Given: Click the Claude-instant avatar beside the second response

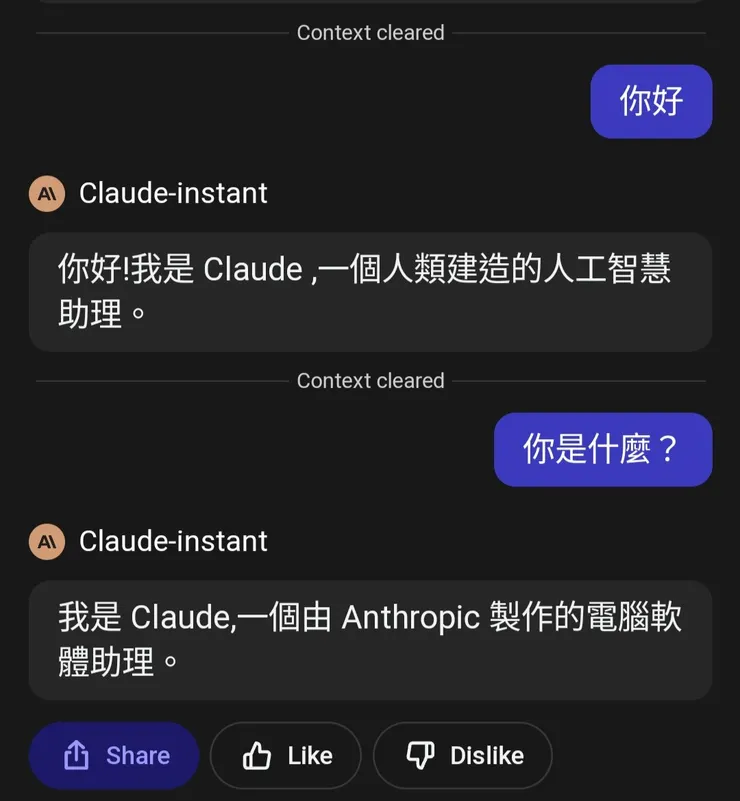Looking at the screenshot, I should point(46,541).
